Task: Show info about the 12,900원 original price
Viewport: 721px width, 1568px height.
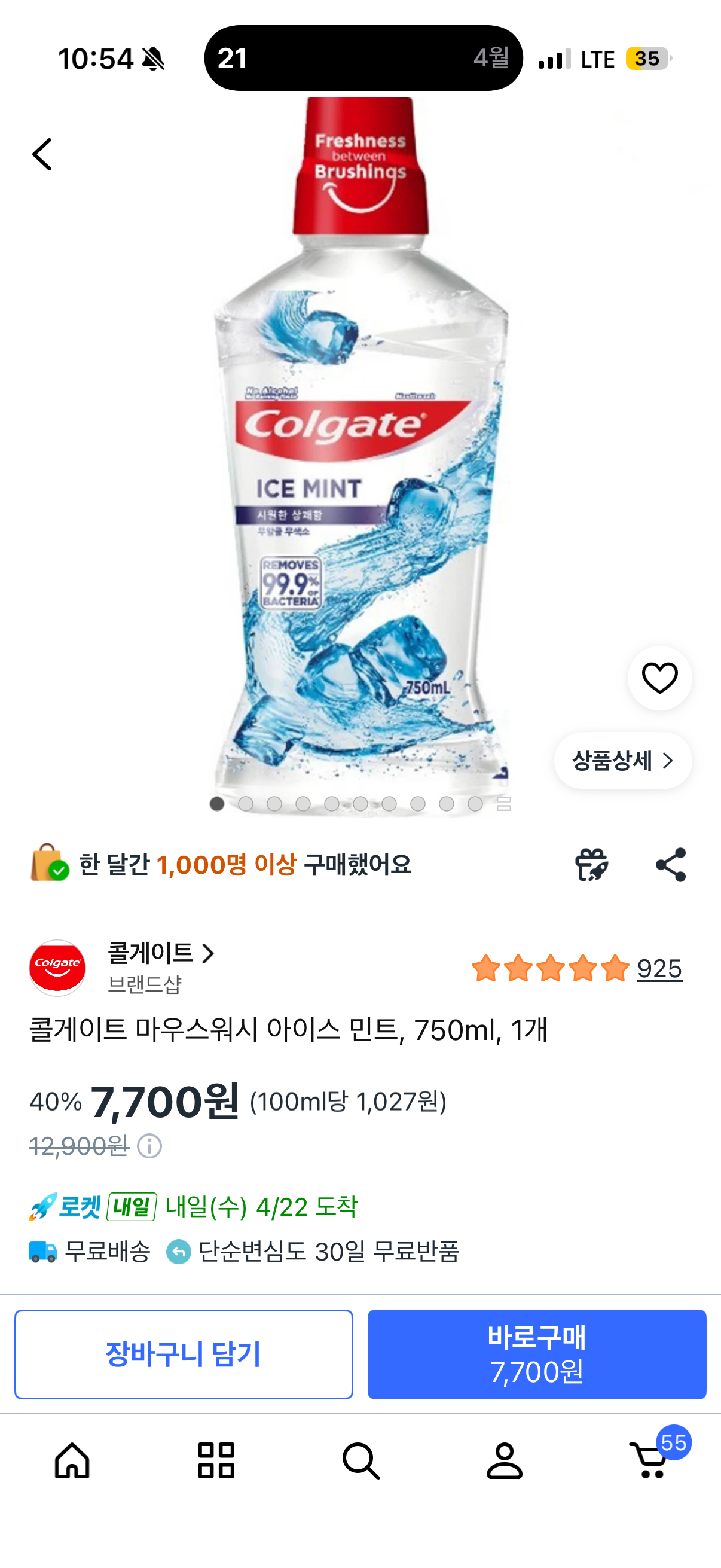Action: pos(149,1147)
